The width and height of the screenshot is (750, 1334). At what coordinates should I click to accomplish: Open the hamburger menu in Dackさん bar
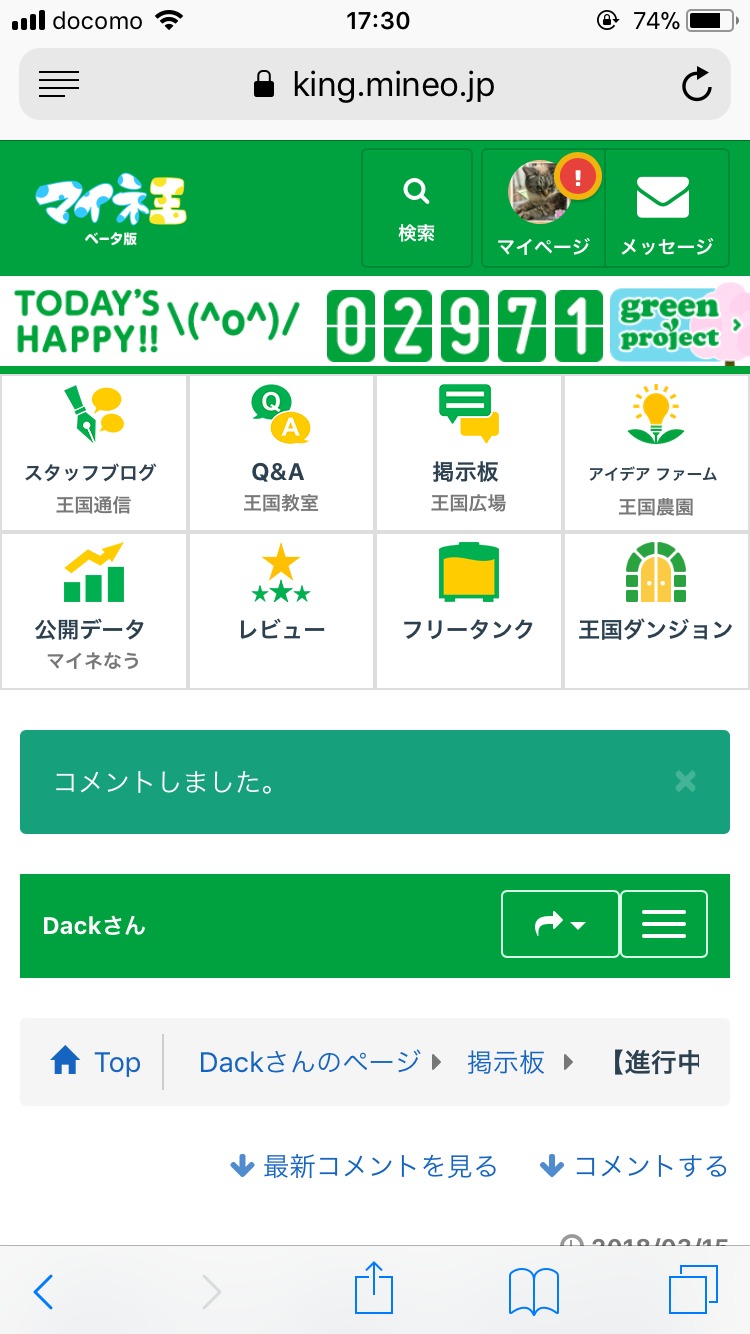click(664, 925)
